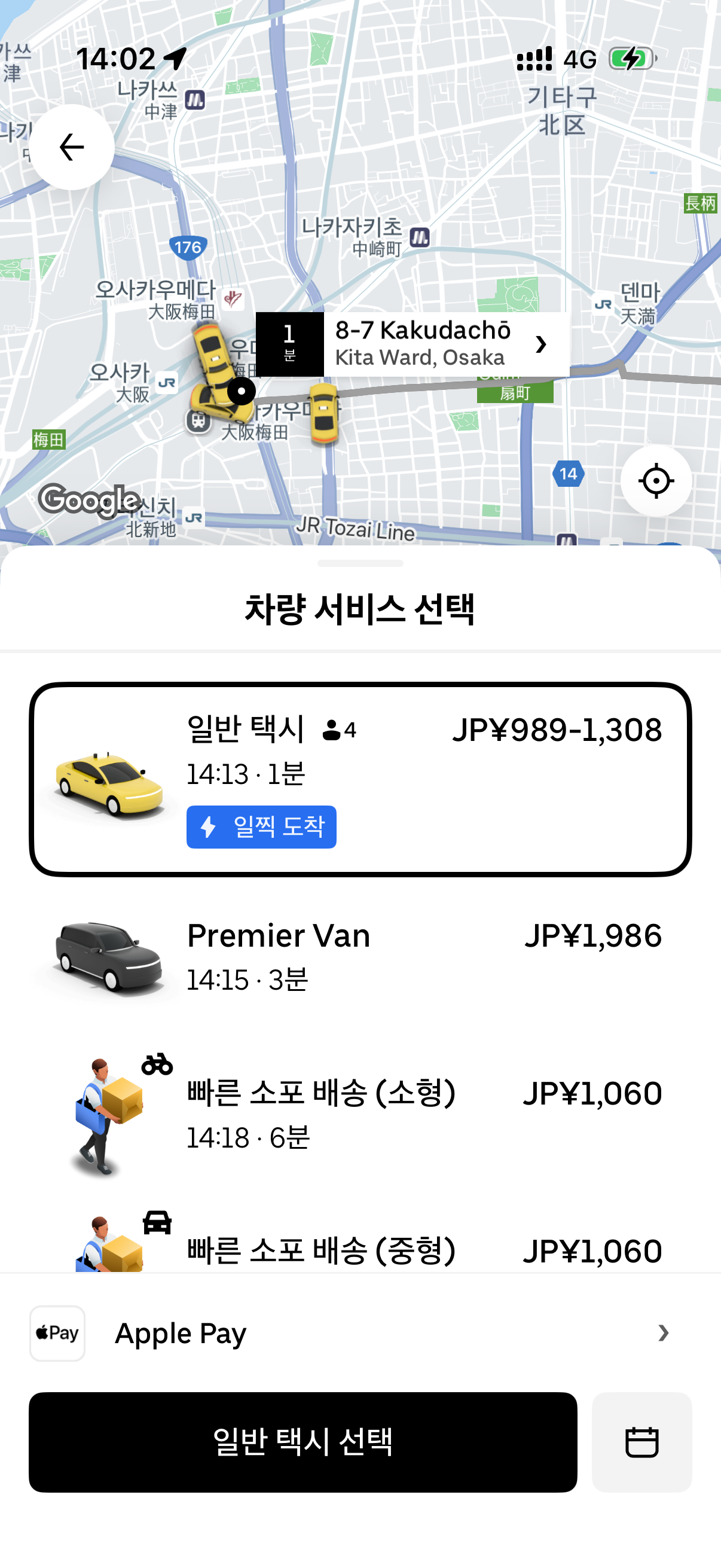The image size is (721, 1568).
Task: Select the 일반 택시 ride option
Action: pyautogui.click(x=360, y=779)
